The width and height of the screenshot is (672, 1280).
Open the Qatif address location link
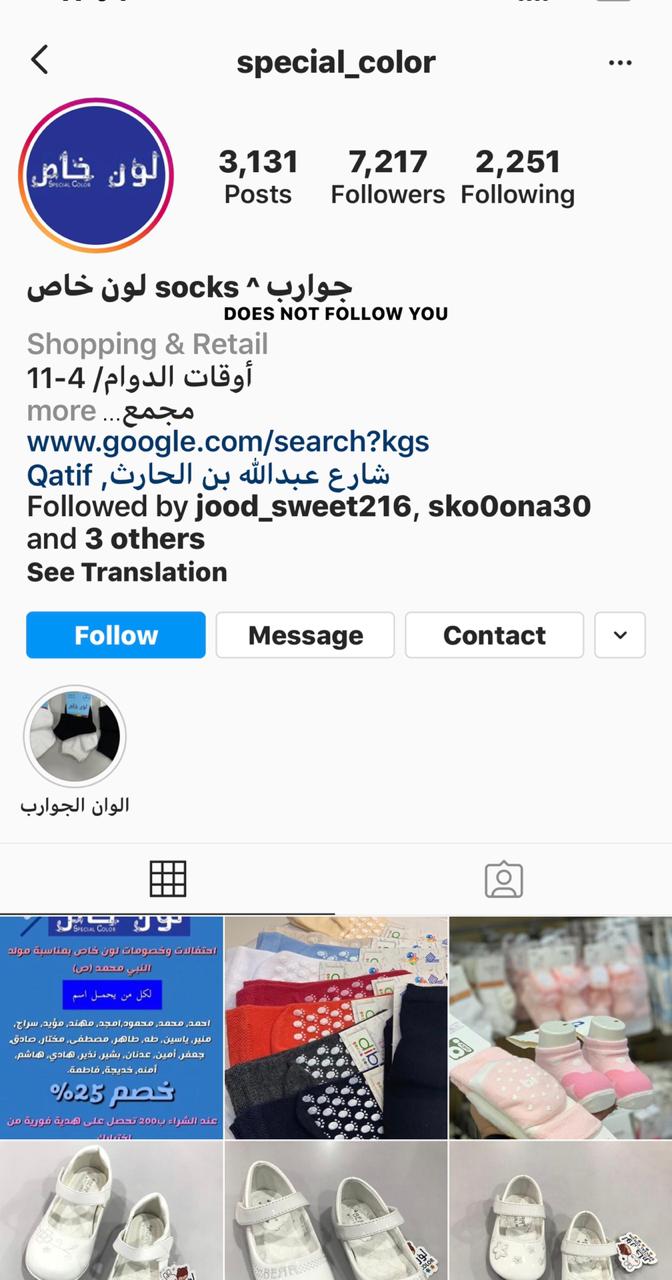pos(208,474)
